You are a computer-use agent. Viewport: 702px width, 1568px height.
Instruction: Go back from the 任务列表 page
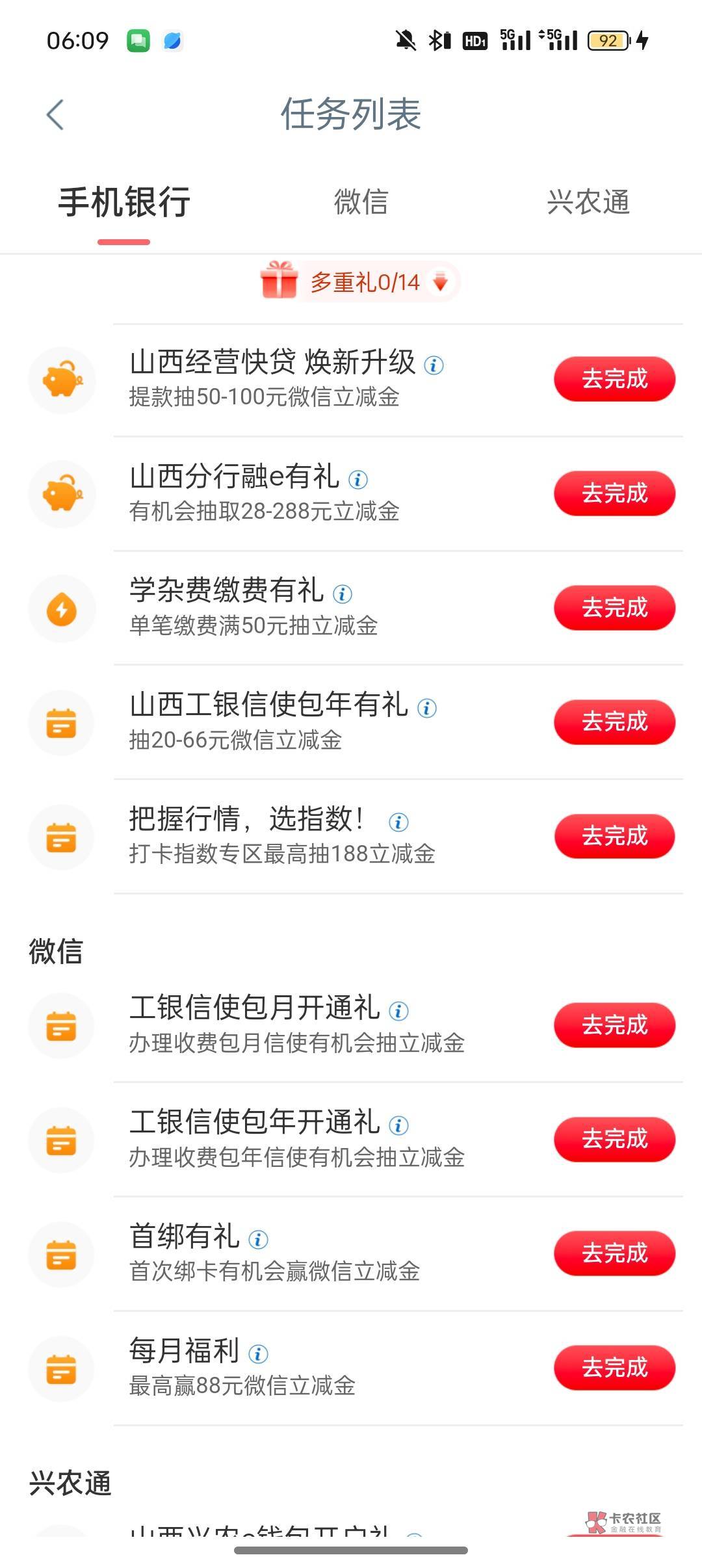pyautogui.click(x=55, y=115)
